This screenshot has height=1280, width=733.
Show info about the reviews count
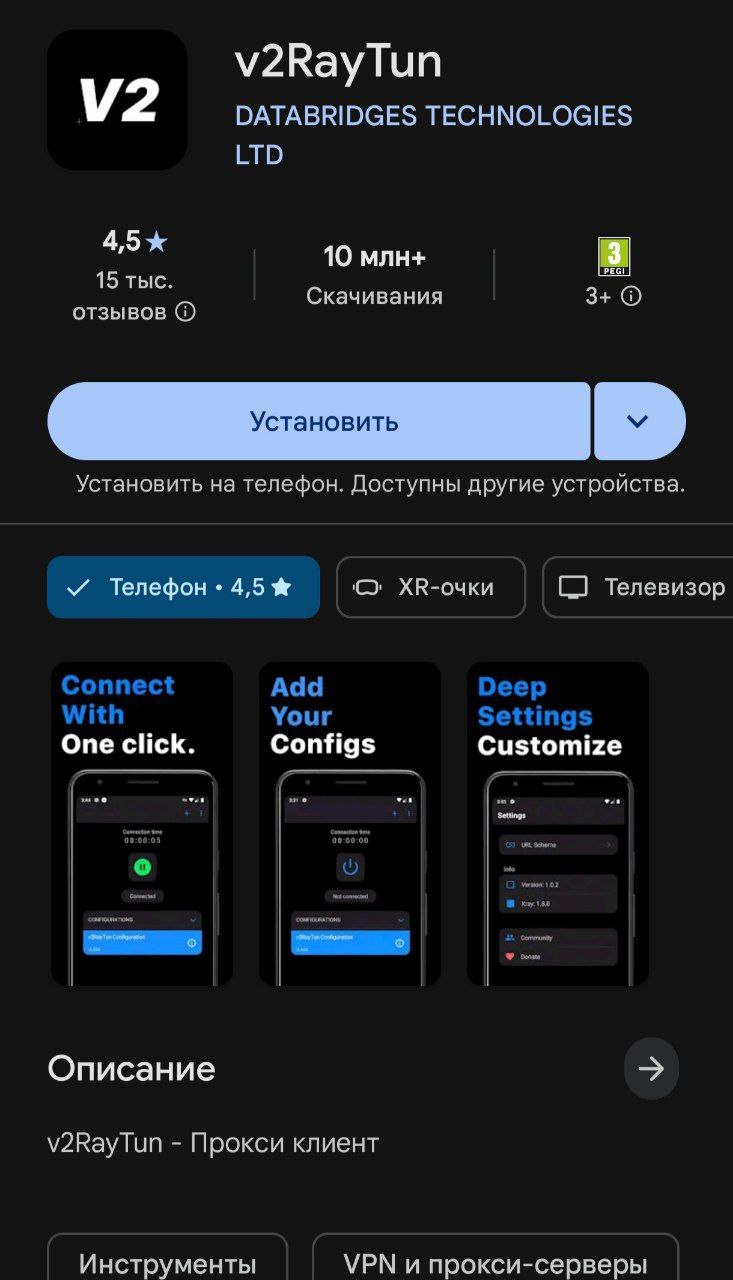pos(185,312)
